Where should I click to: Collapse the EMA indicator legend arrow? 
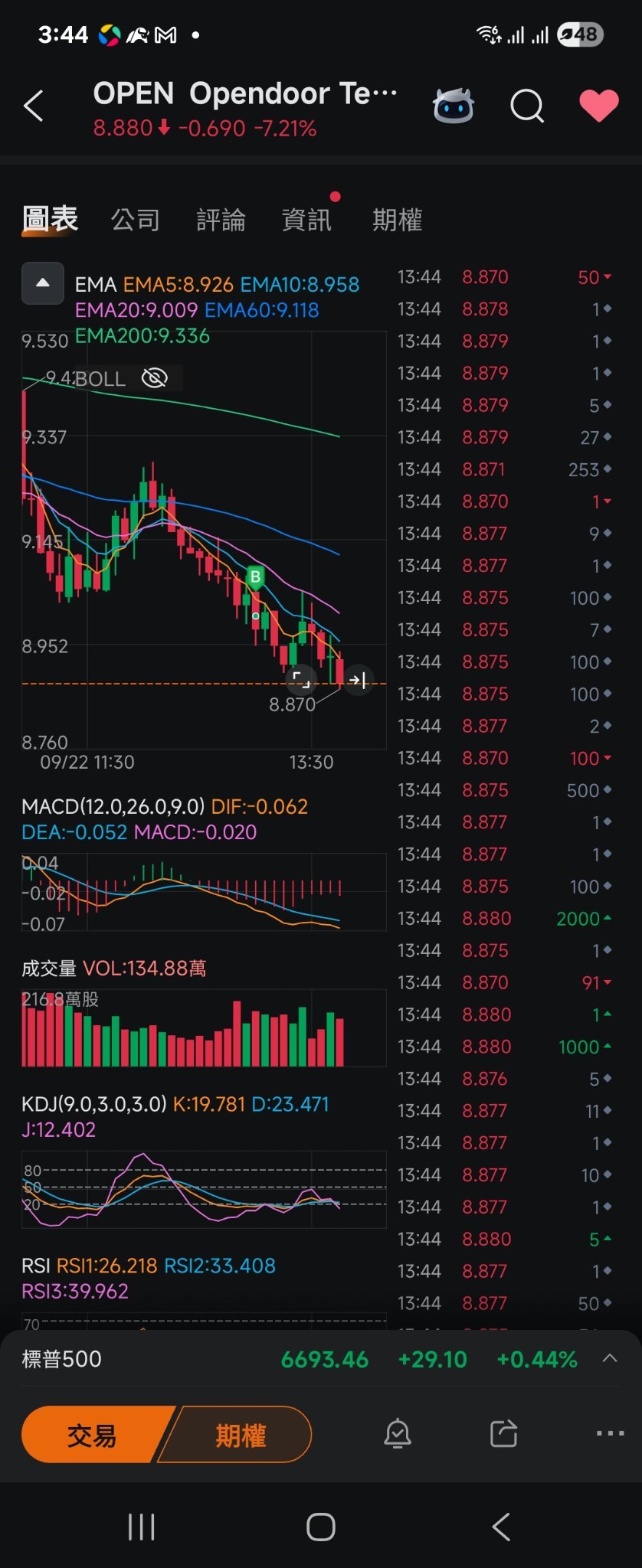coord(43,283)
